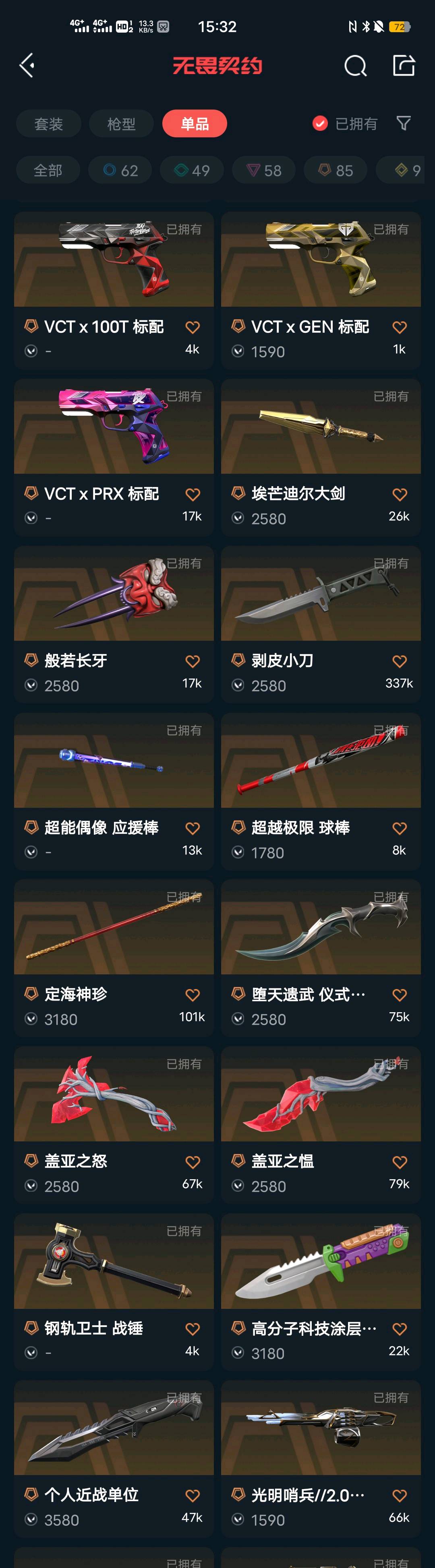Select the 全部 filter chip
The height and width of the screenshot is (1568, 435).
point(48,170)
